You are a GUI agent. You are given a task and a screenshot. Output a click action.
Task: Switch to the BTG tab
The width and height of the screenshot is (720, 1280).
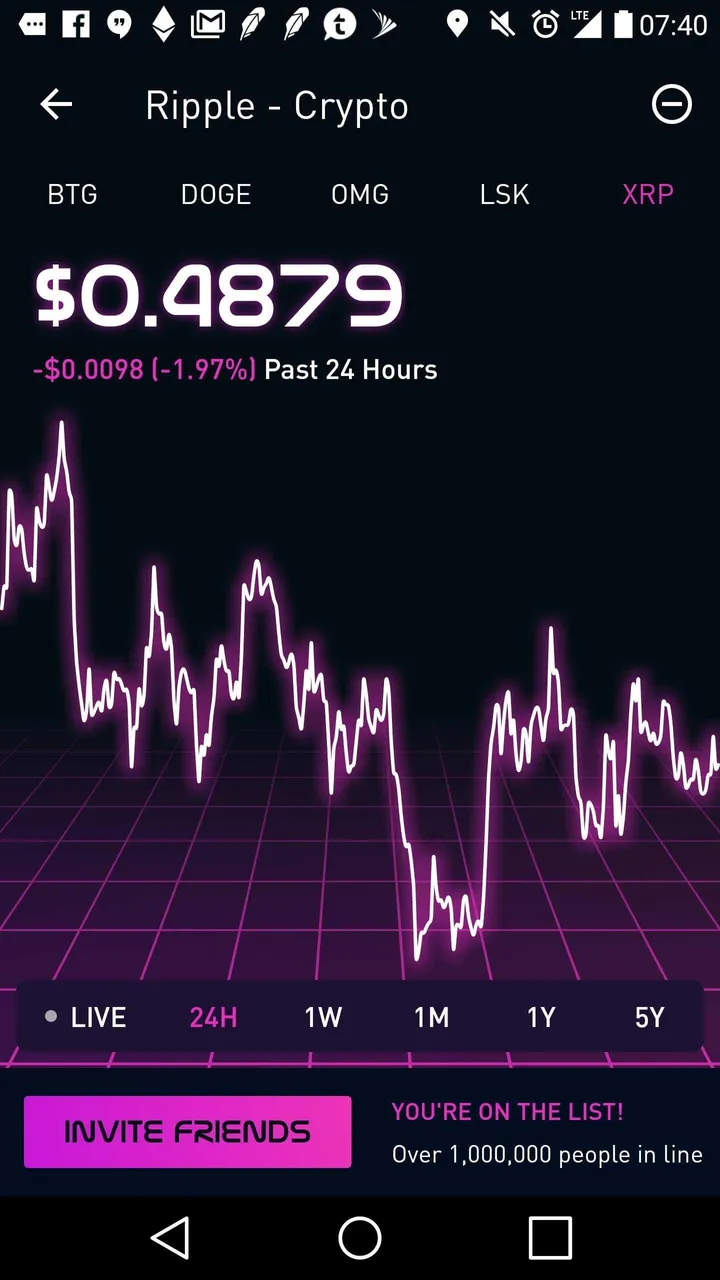click(73, 194)
